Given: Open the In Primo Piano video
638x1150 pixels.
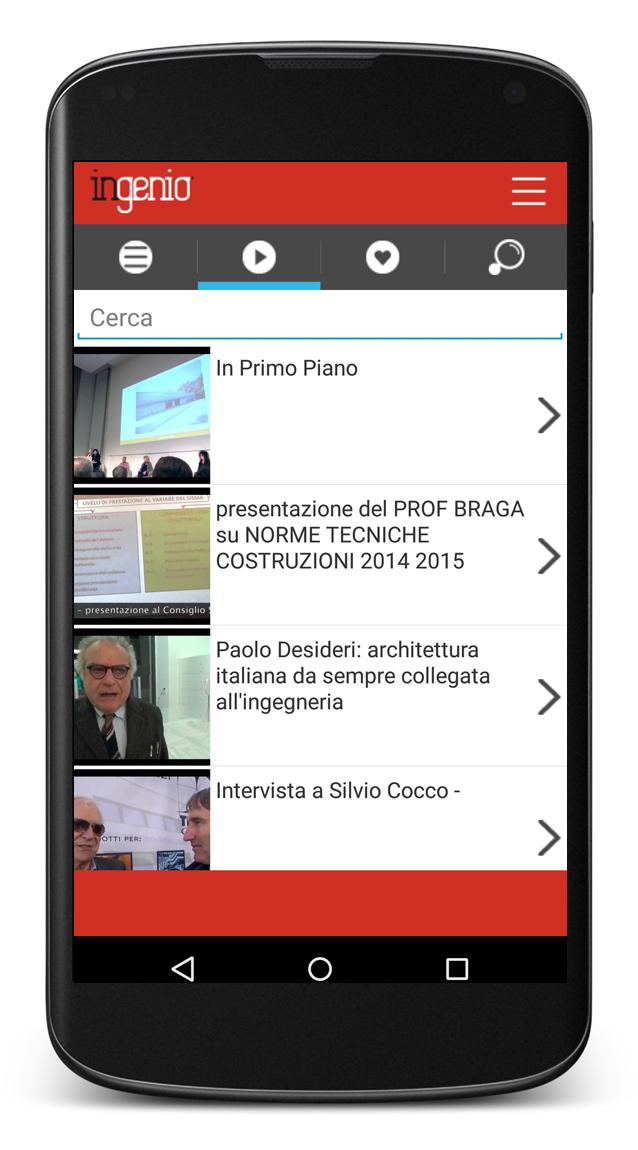Looking at the screenshot, I should pyautogui.click(x=320, y=414).
